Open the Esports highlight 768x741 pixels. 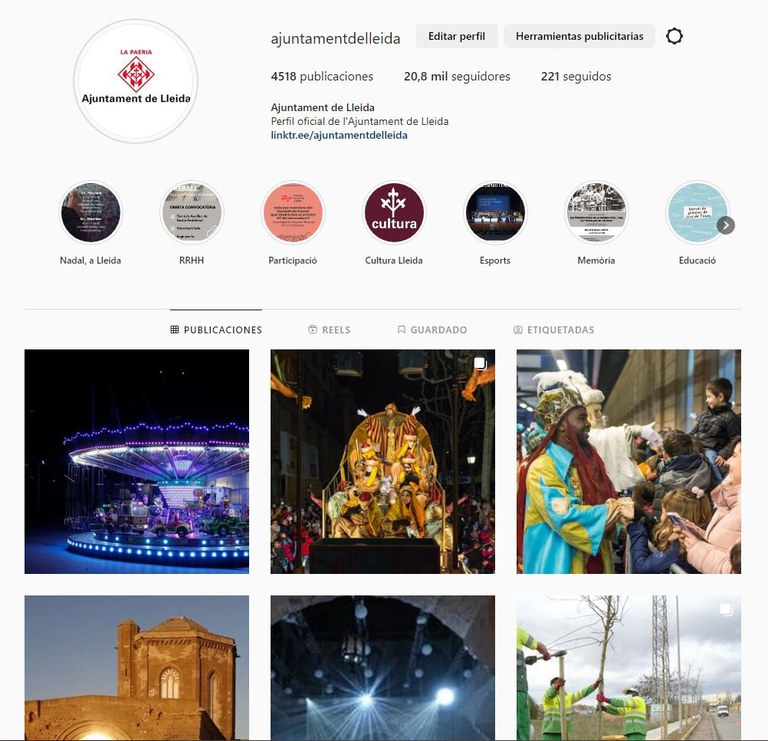point(495,213)
